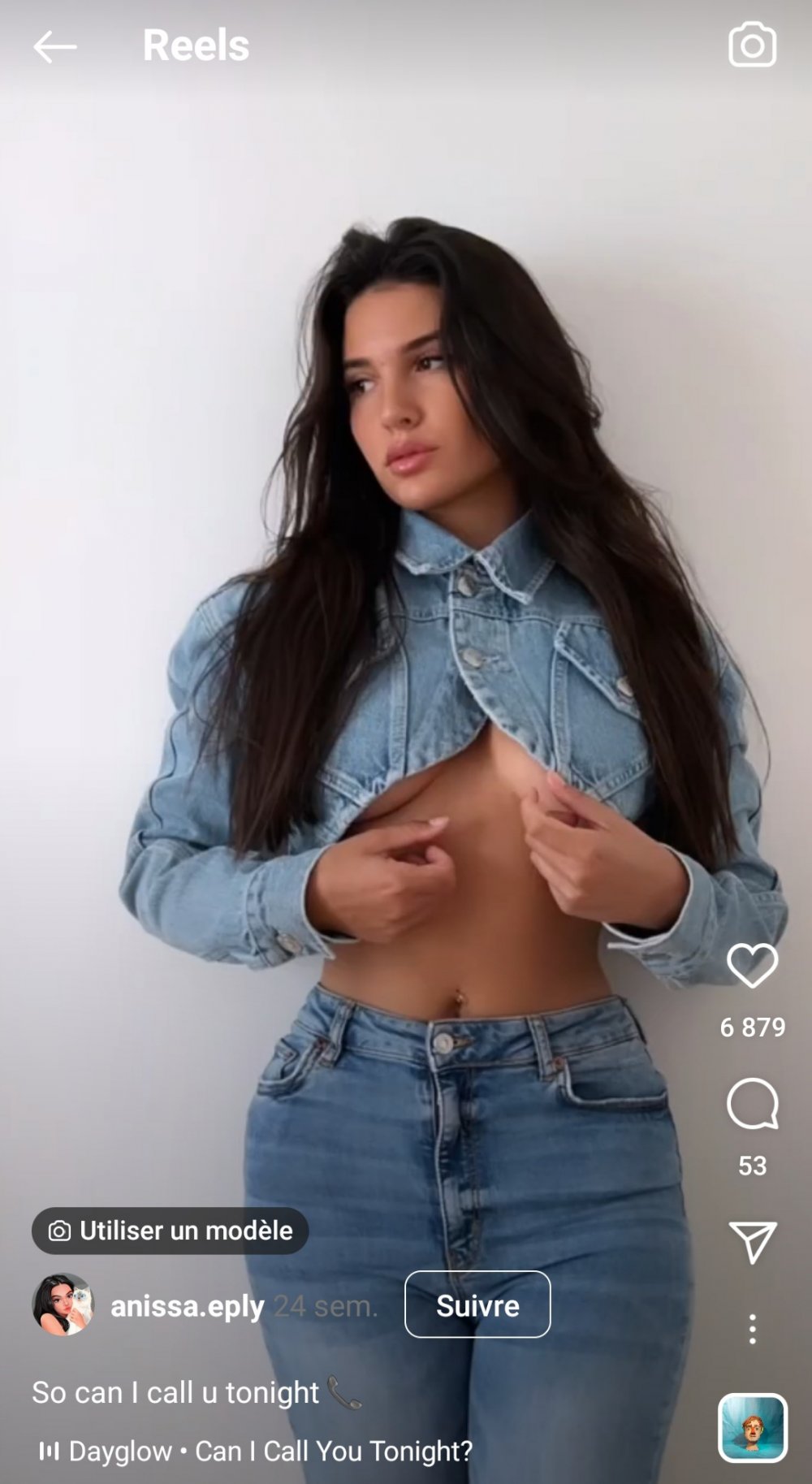Go back using the arrow icon

(x=55, y=47)
